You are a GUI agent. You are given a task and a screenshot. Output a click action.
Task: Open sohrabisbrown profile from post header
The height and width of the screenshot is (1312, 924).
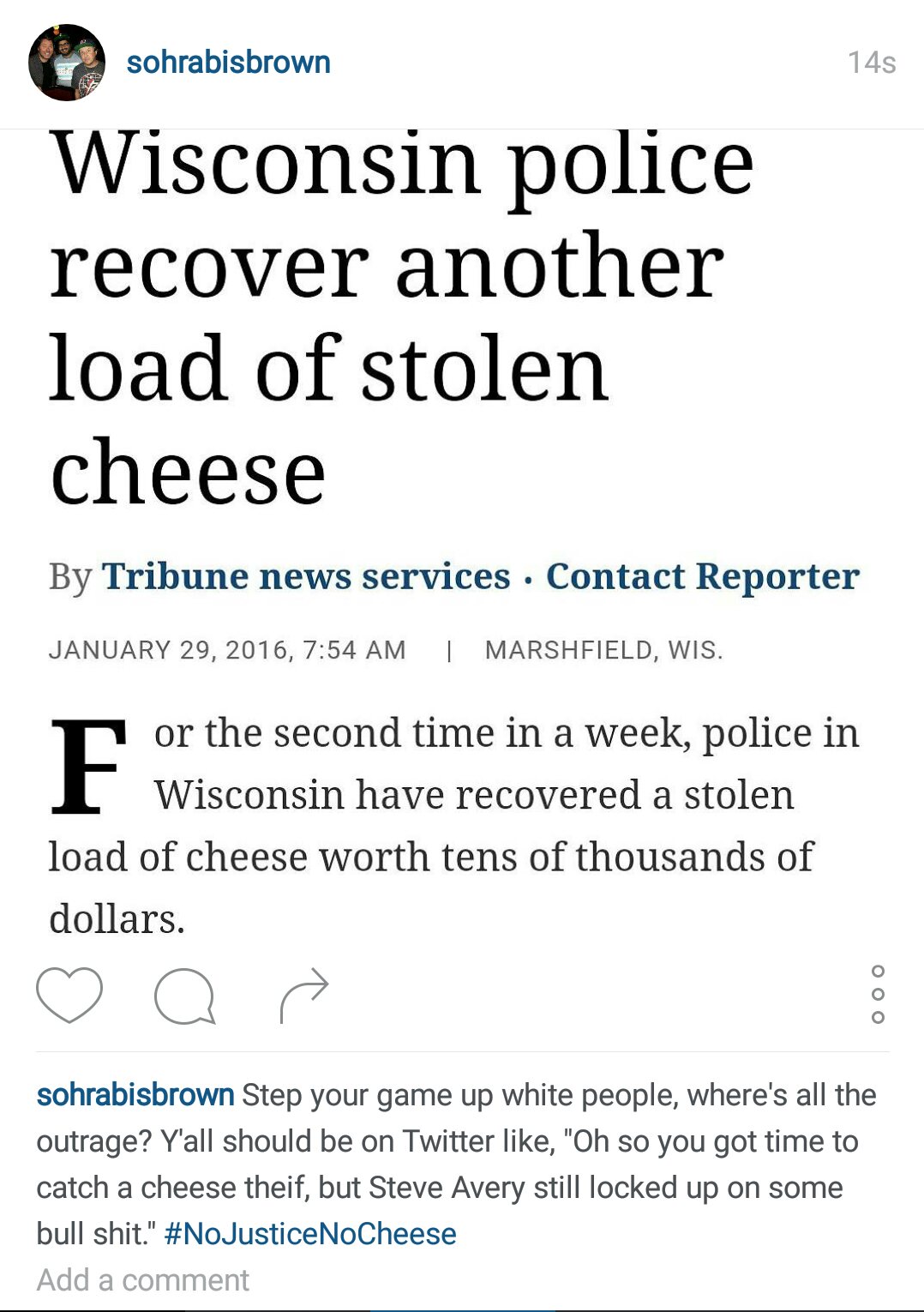(x=228, y=63)
